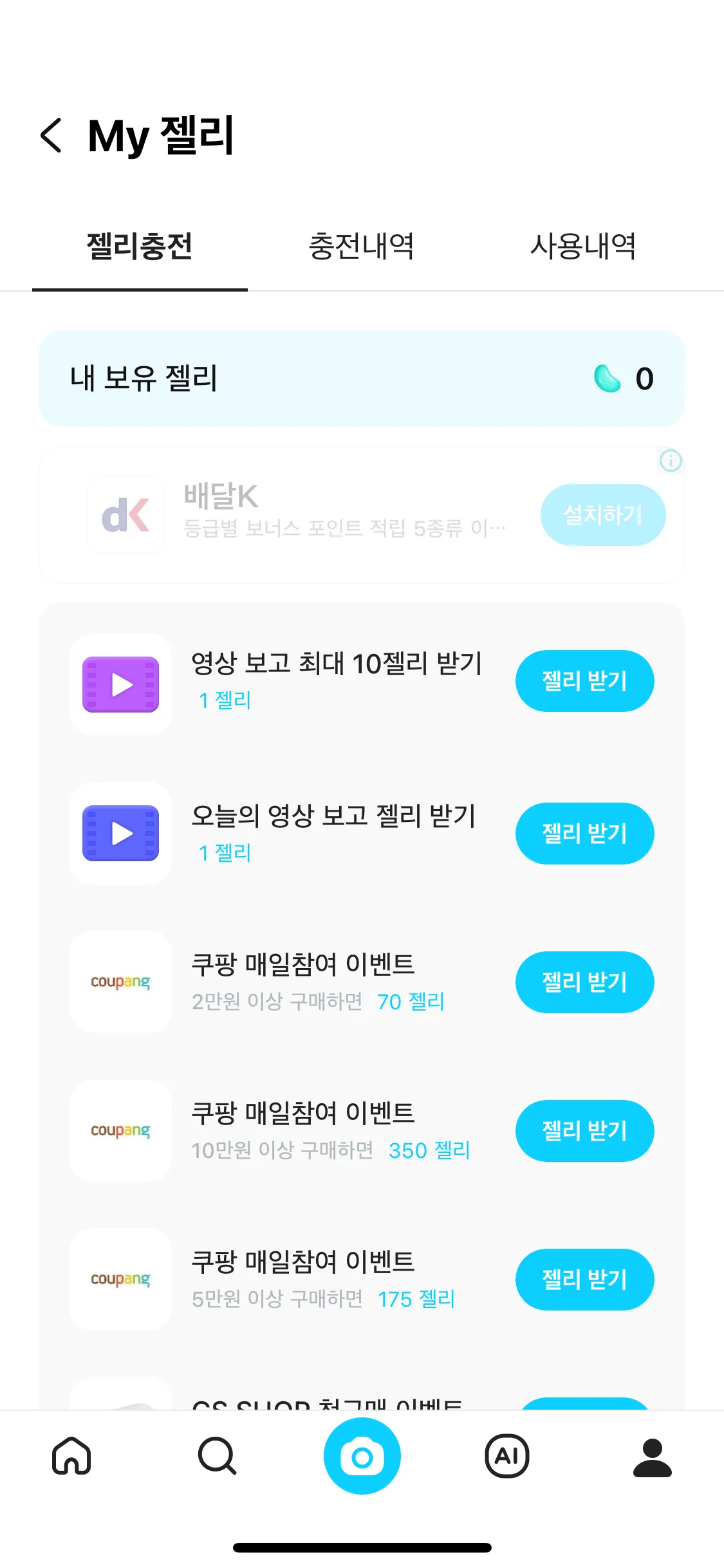Viewport: 724px width, 1568px height.
Task: Go back from My 젤리 page
Action: pyautogui.click(x=51, y=136)
